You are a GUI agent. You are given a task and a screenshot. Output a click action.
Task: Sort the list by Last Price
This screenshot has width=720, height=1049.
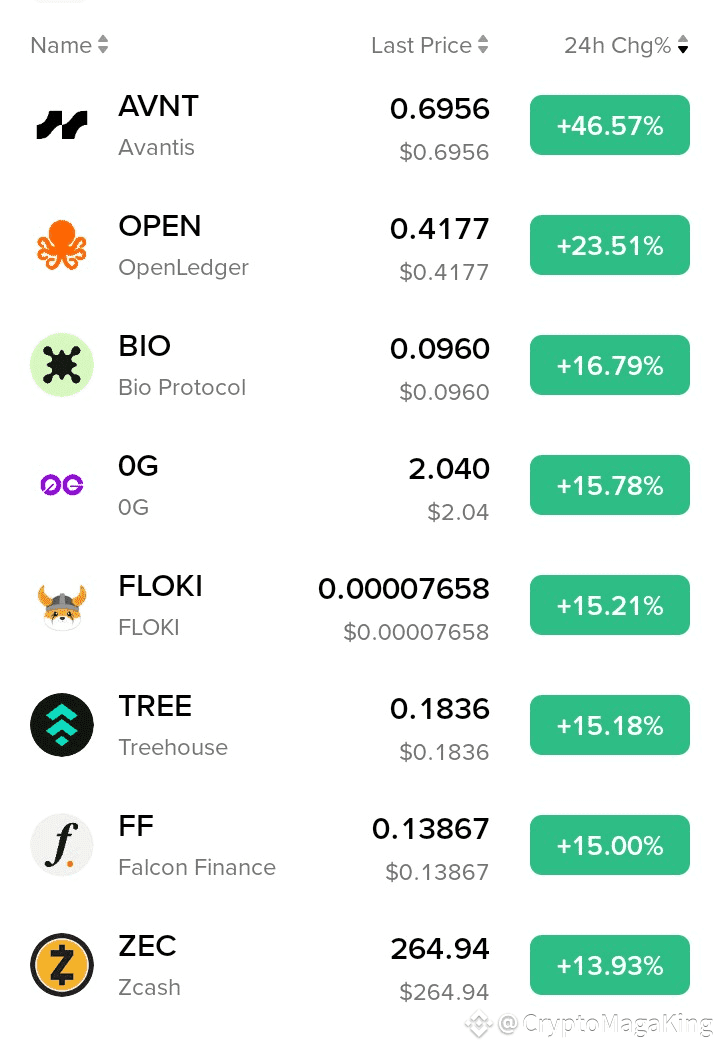pos(430,45)
